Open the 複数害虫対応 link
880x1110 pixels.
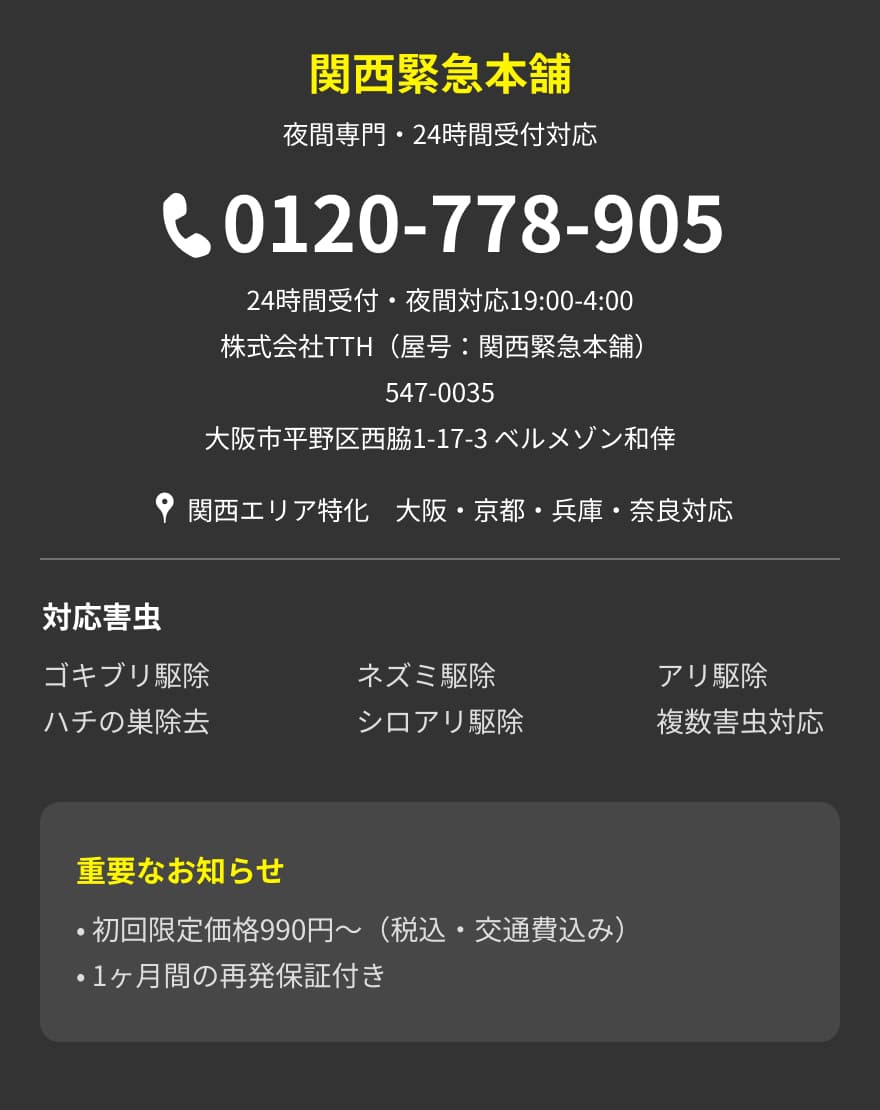(740, 721)
